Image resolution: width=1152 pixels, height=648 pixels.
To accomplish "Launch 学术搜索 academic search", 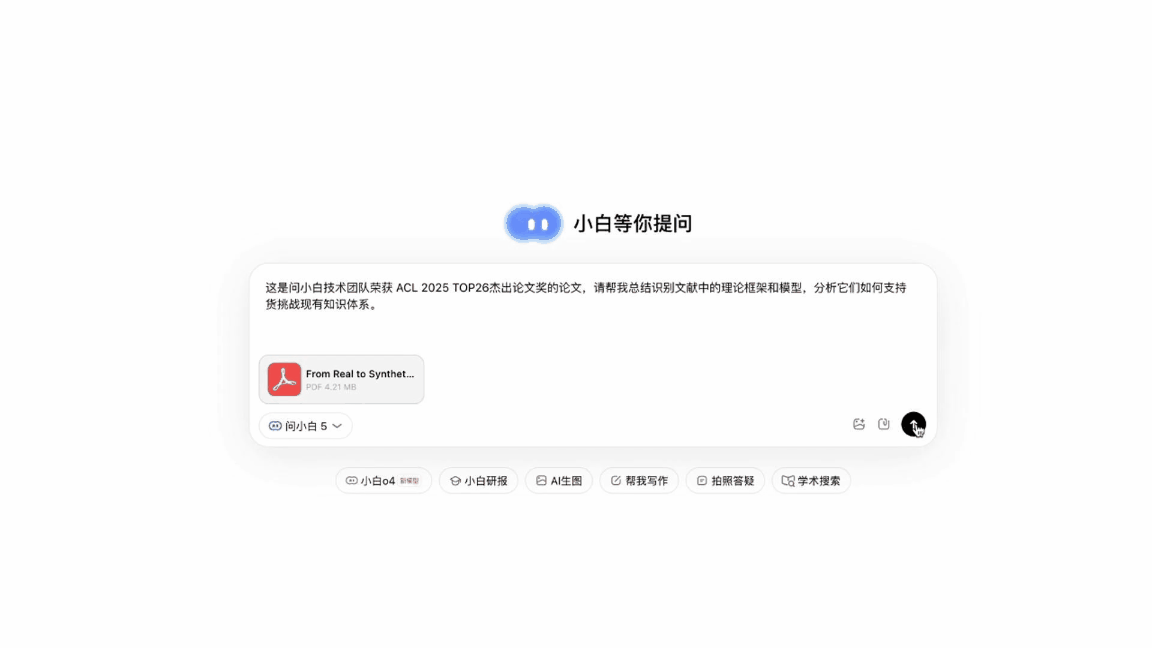I will 811,481.
